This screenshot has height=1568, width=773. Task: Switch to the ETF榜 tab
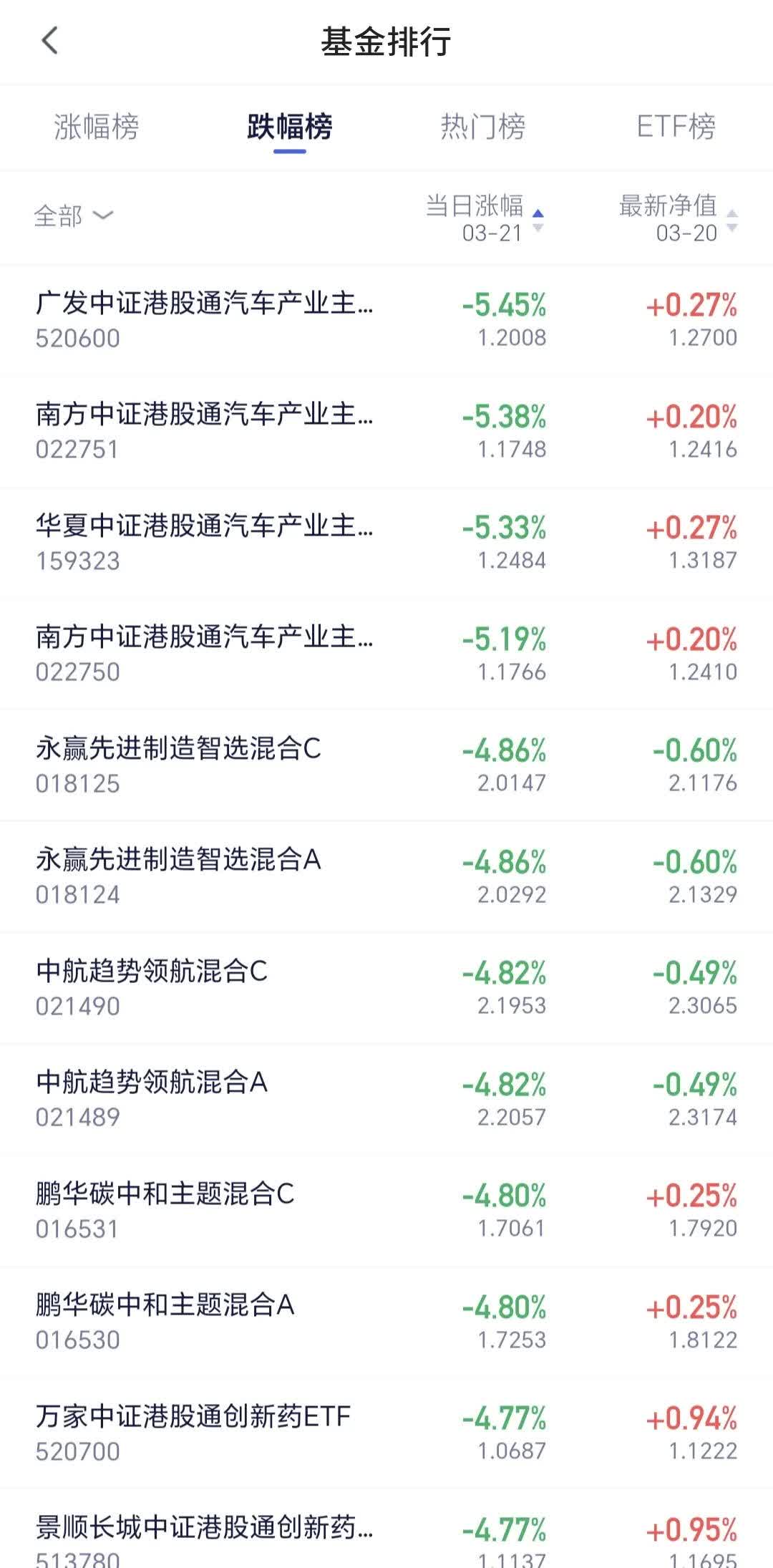pos(676,127)
